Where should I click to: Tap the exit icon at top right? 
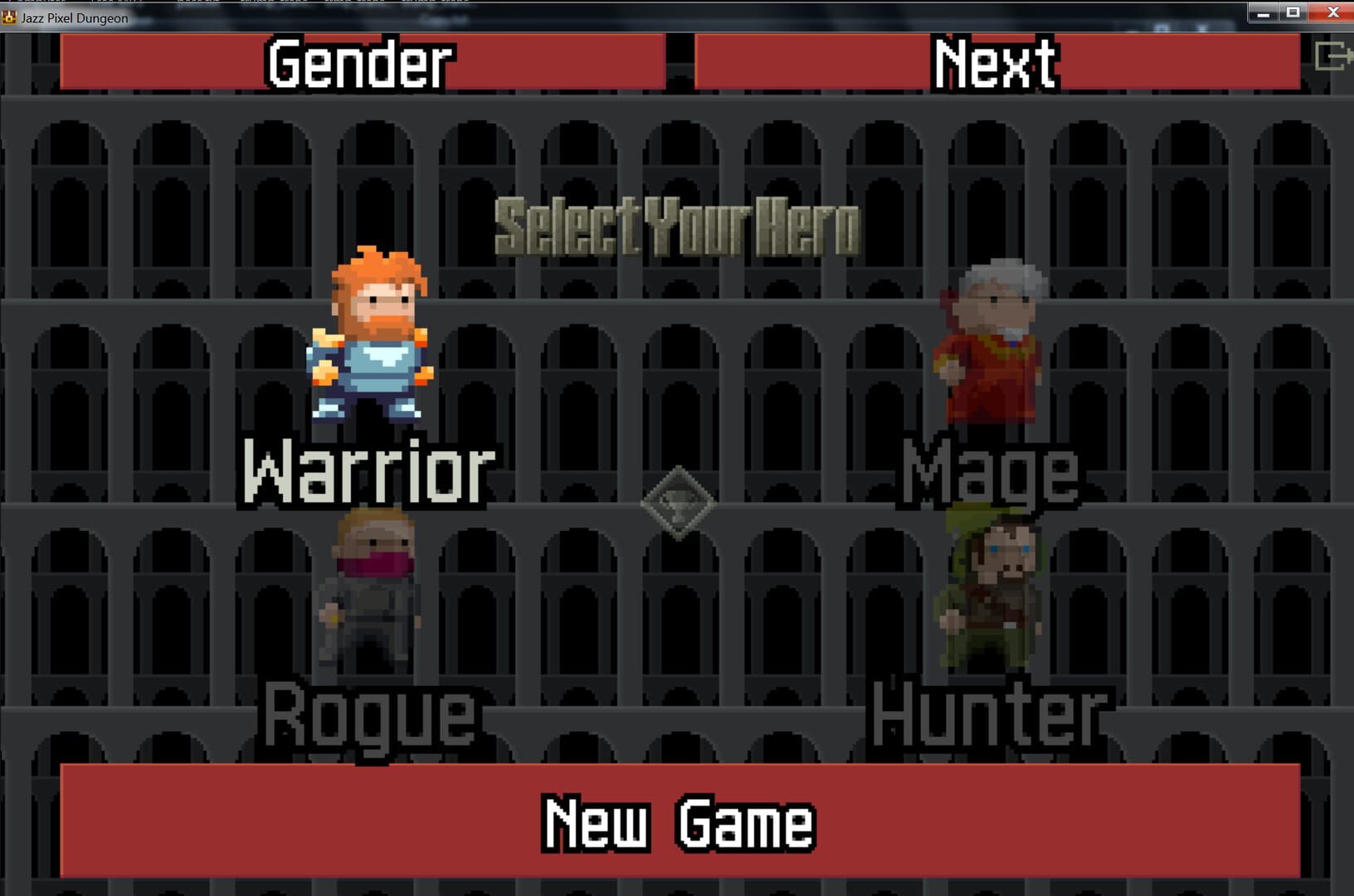[1332, 56]
